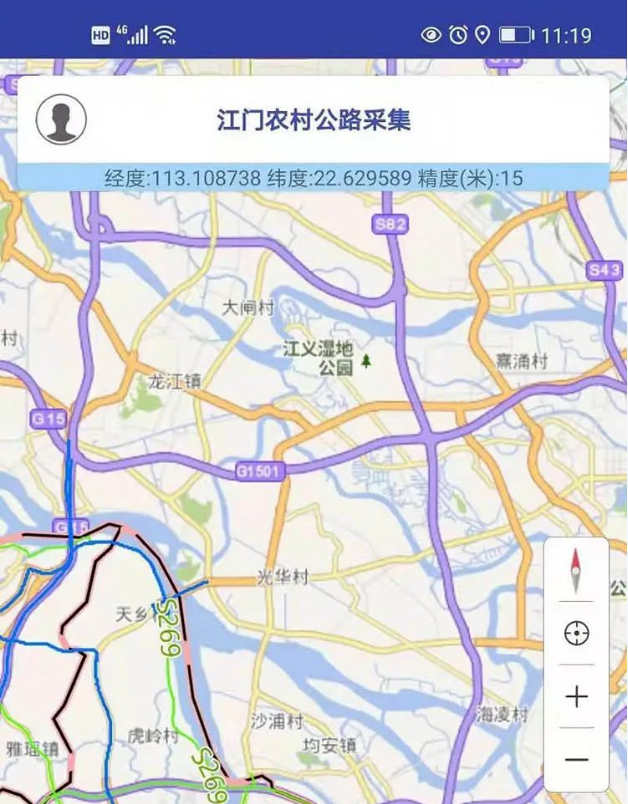This screenshot has height=804, width=628.
Task: Zoom out with the minus button
Action: pos(576,760)
